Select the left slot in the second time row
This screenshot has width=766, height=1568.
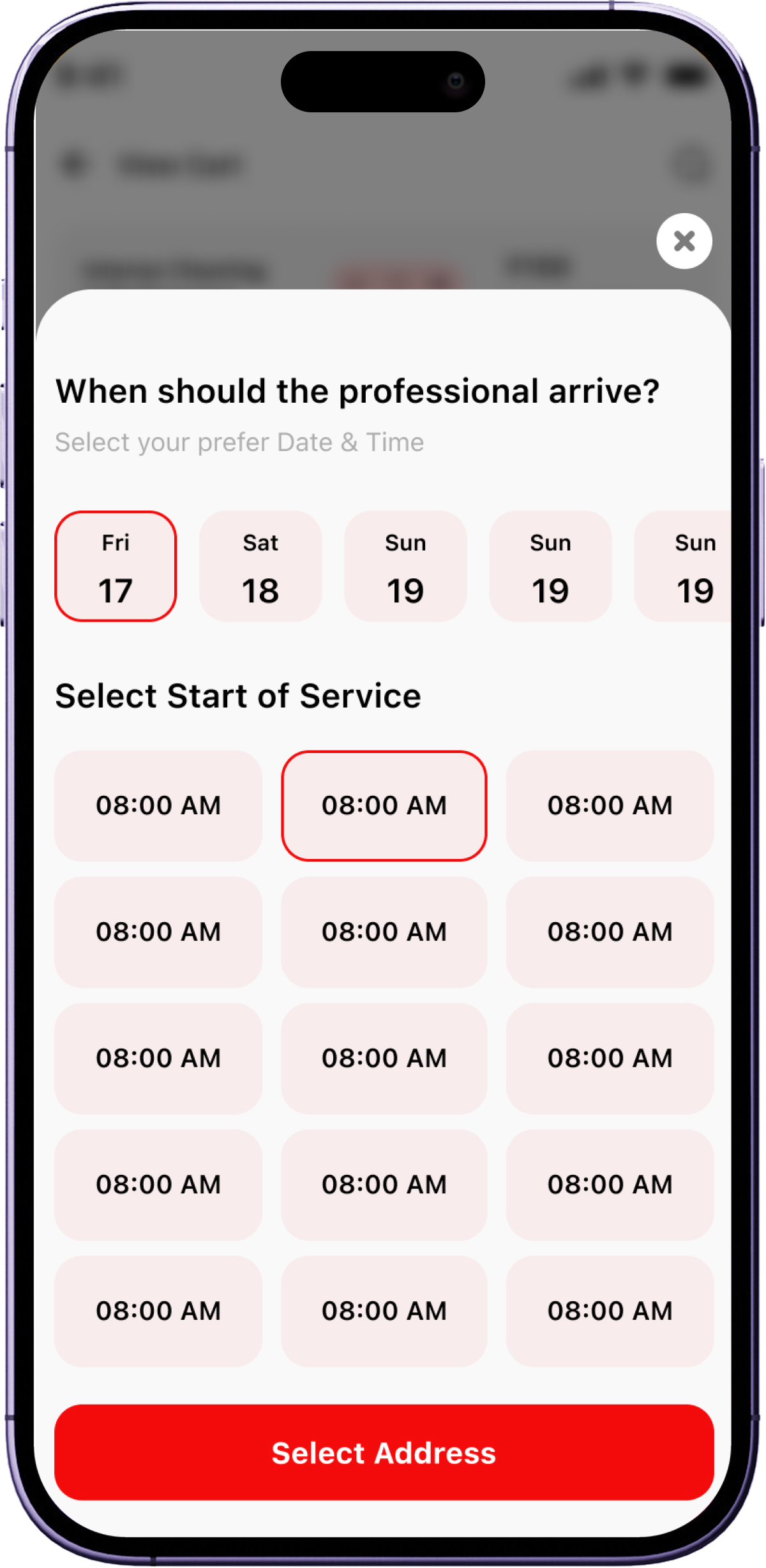[x=158, y=932]
